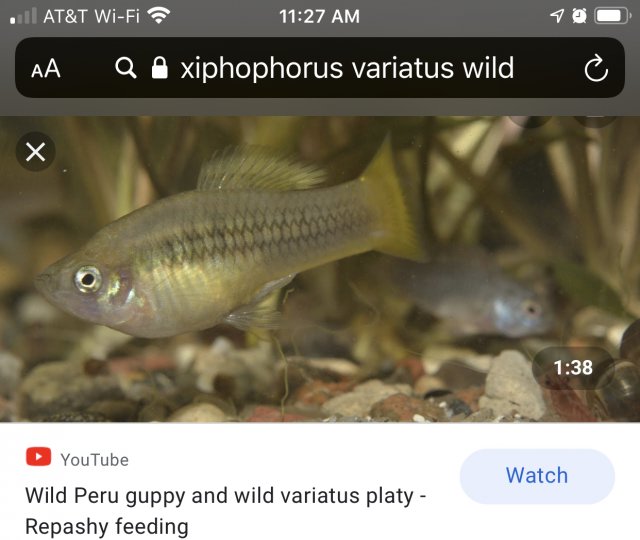The width and height of the screenshot is (640, 540).
Task: Close the video preview with the X
Action: pos(36,152)
